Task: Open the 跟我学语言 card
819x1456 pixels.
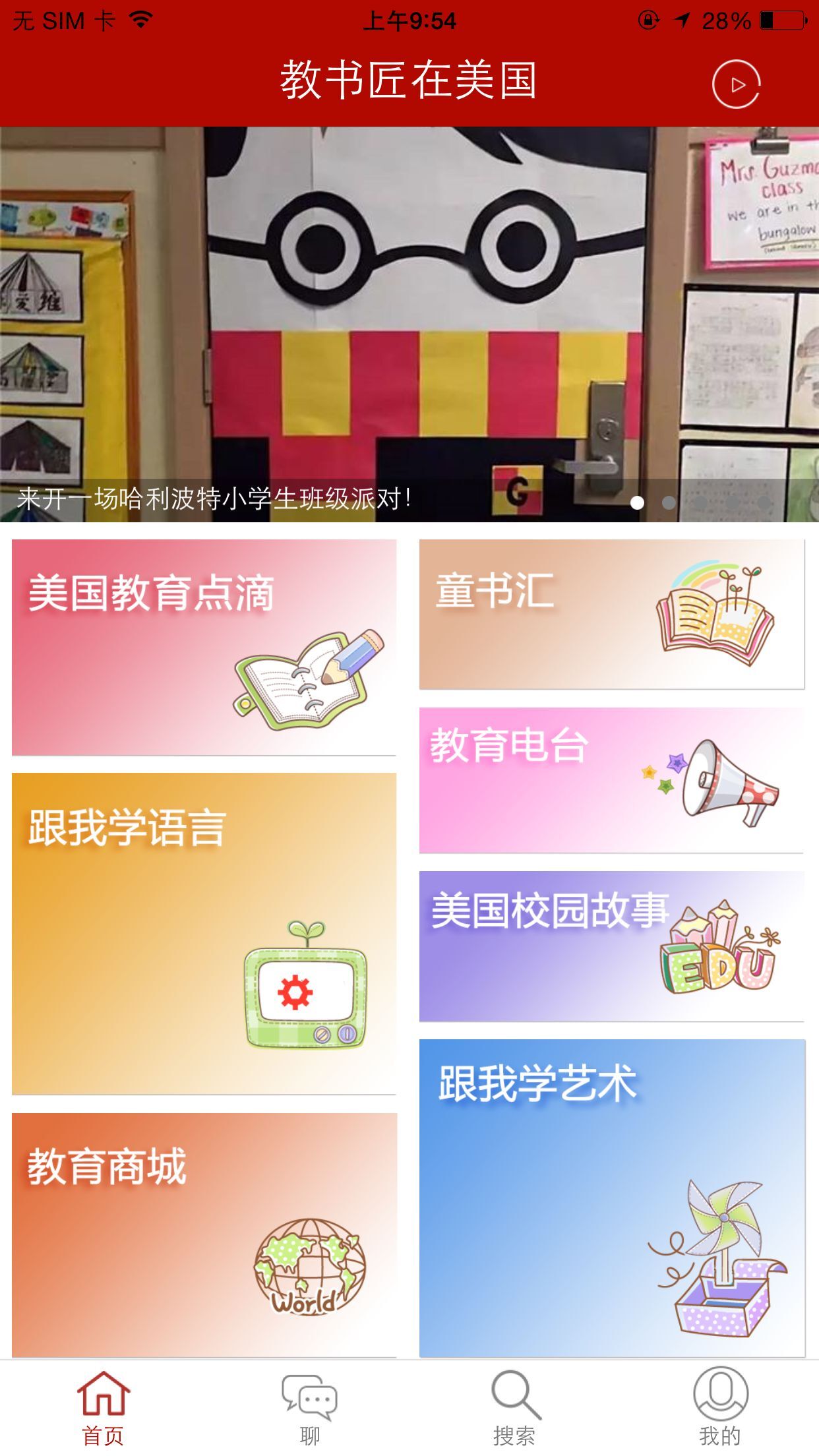Action: click(204, 933)
